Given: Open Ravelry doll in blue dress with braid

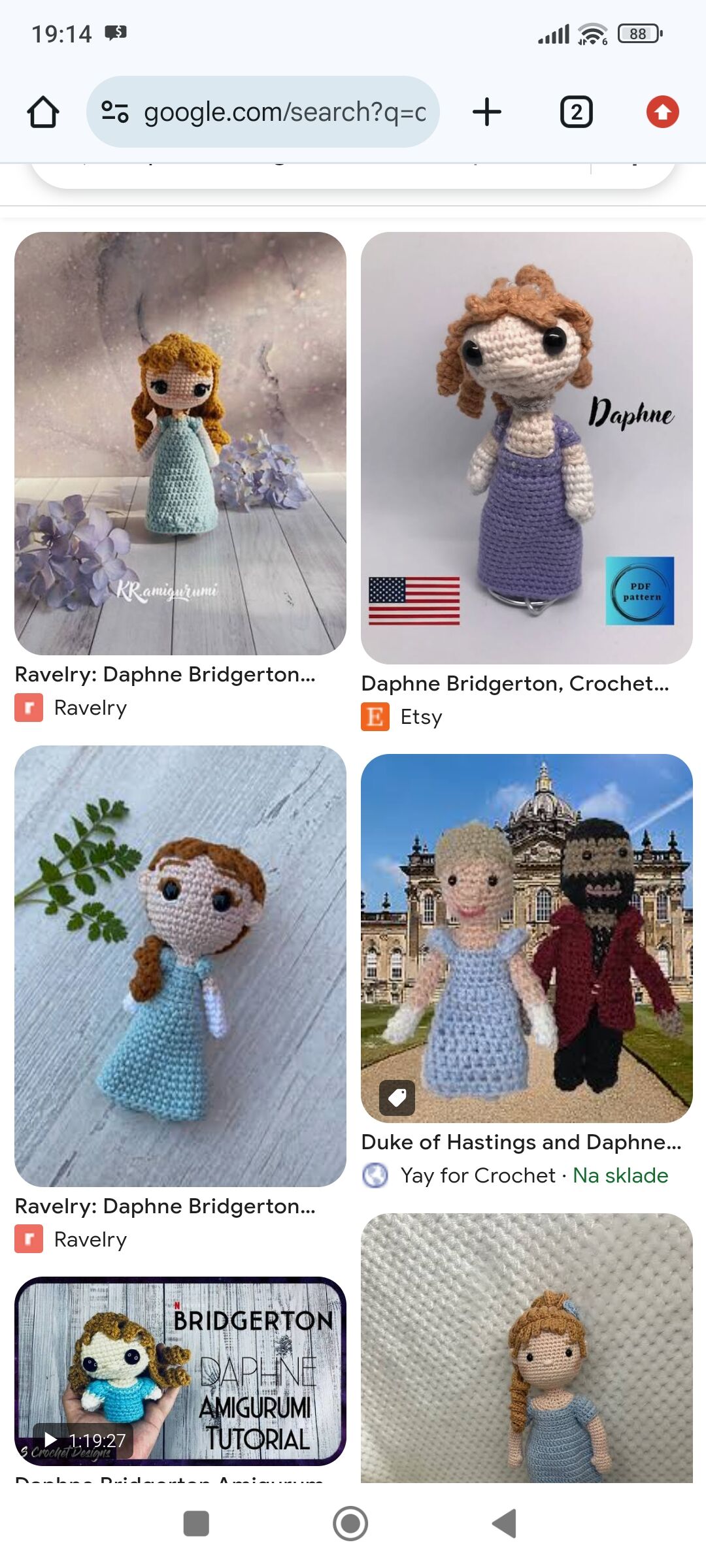Looking at the screenshot, I should (x=180, y=966).
